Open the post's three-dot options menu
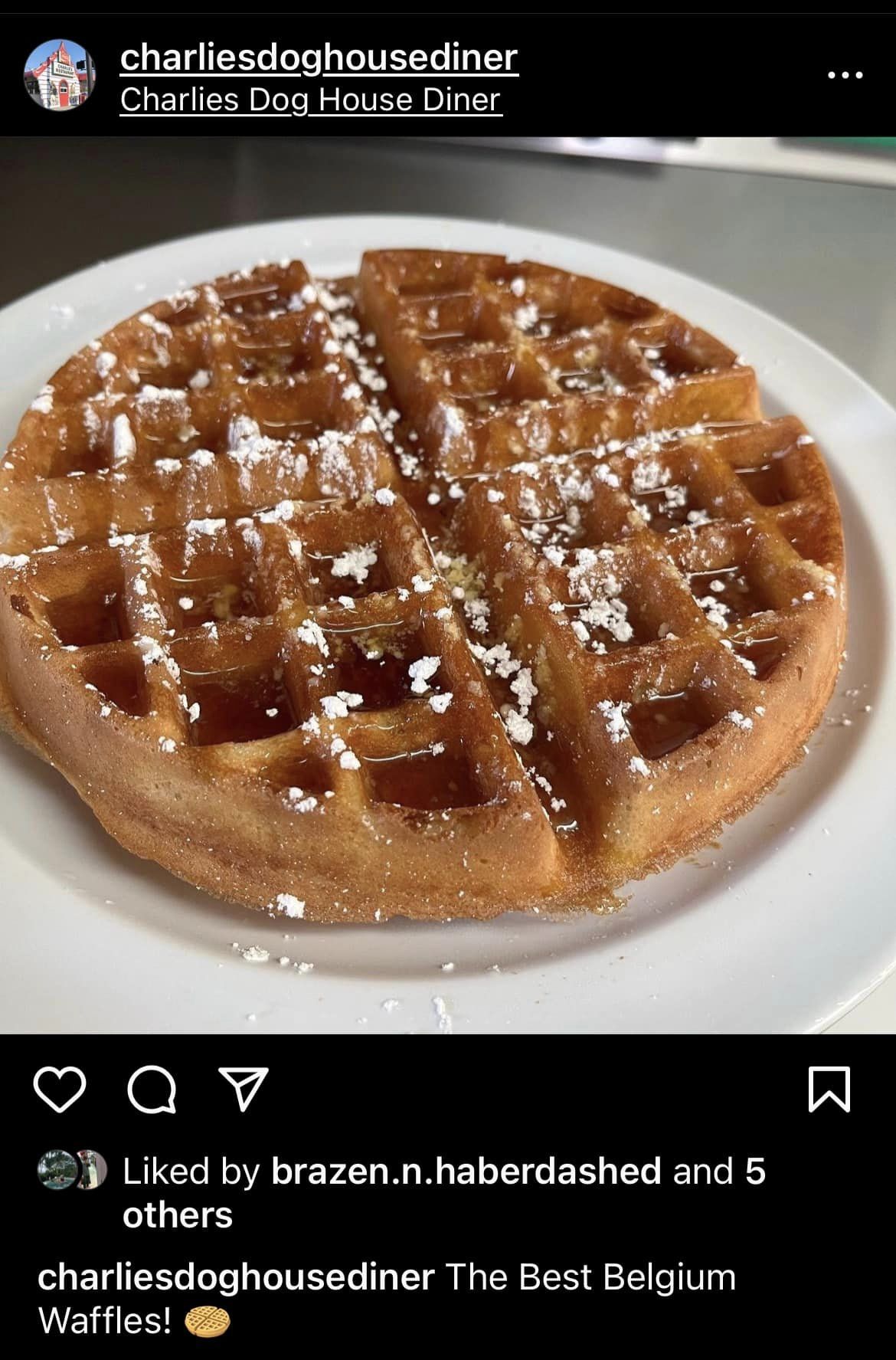This screenshot has height=1360, width=896. (846, 75)
